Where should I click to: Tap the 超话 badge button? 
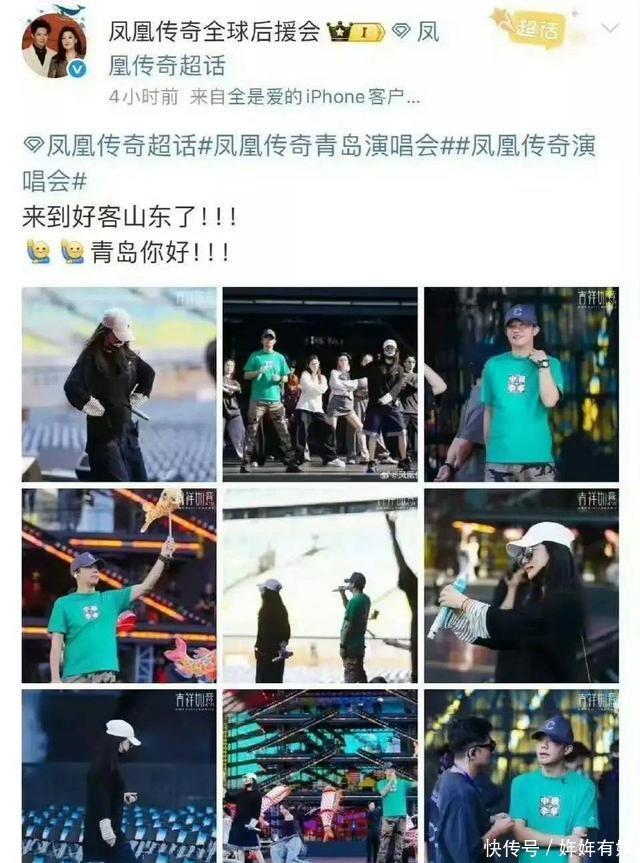pyautogui.click(x=527, y=28)
